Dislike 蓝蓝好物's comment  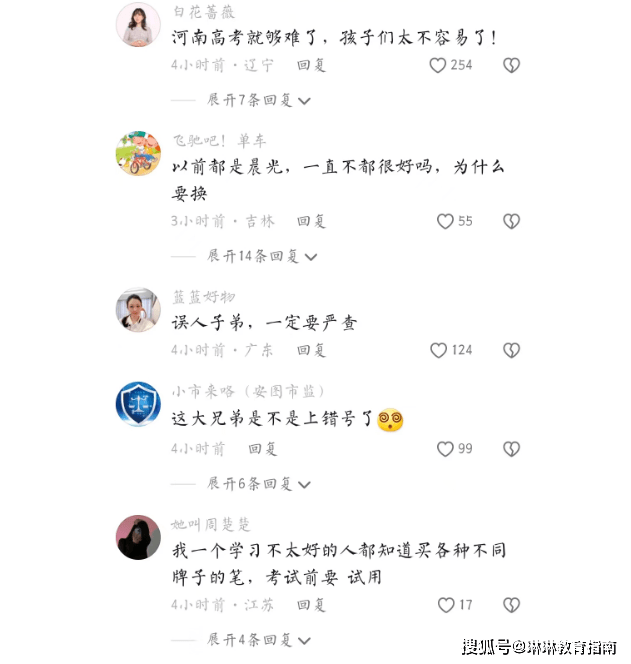click(511, 350)
